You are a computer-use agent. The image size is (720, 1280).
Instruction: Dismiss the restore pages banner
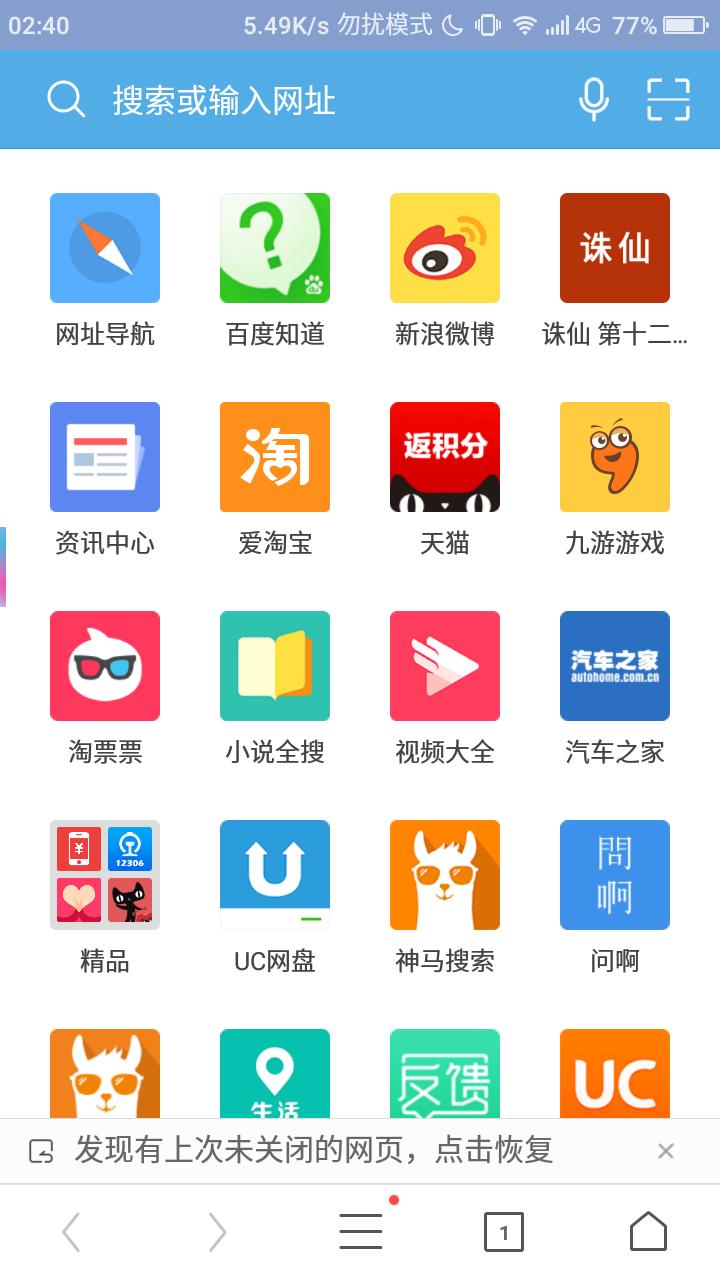tap(666, 1151)
